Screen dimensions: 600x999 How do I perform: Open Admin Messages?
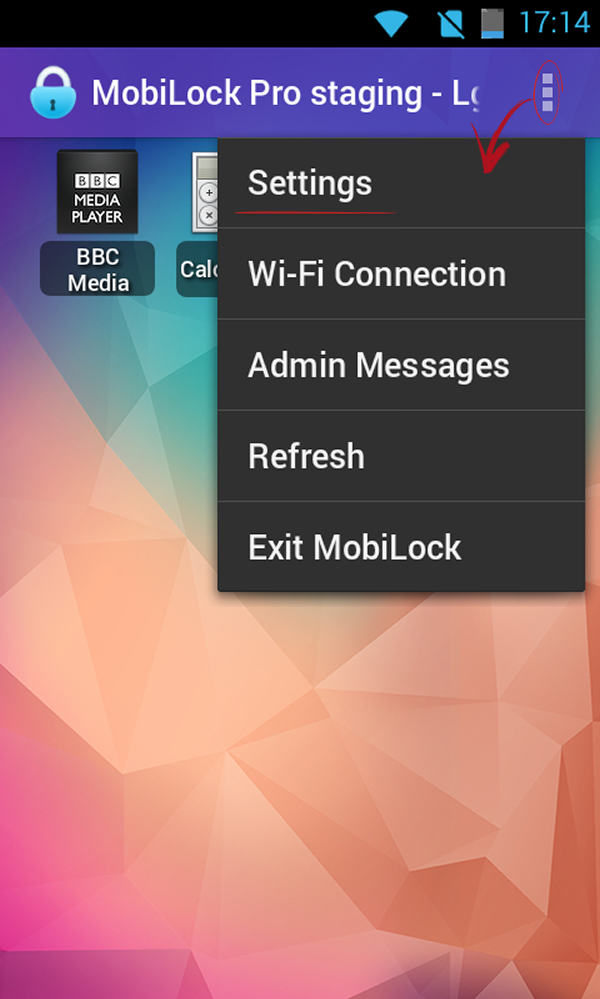401,365
